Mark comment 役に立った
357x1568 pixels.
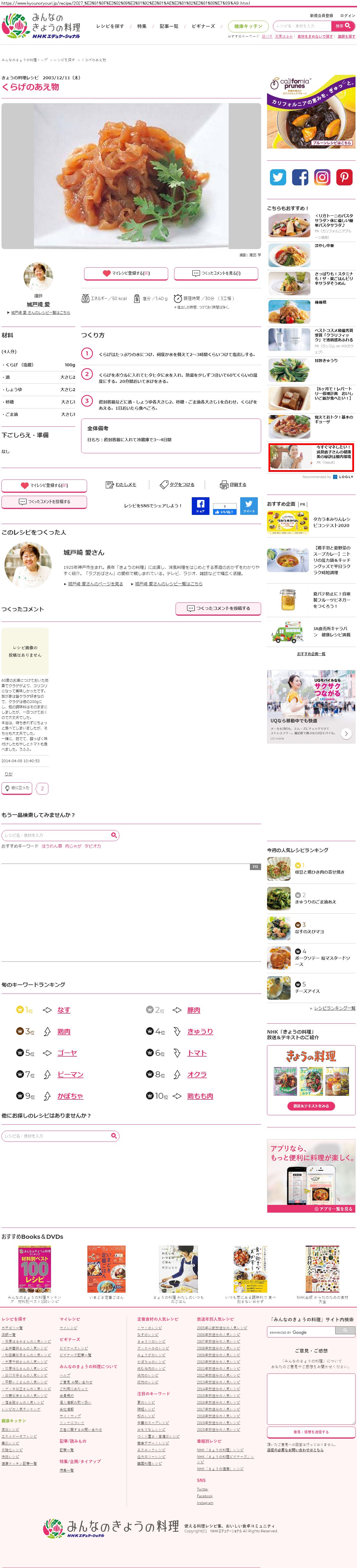[x=17, y=788]
